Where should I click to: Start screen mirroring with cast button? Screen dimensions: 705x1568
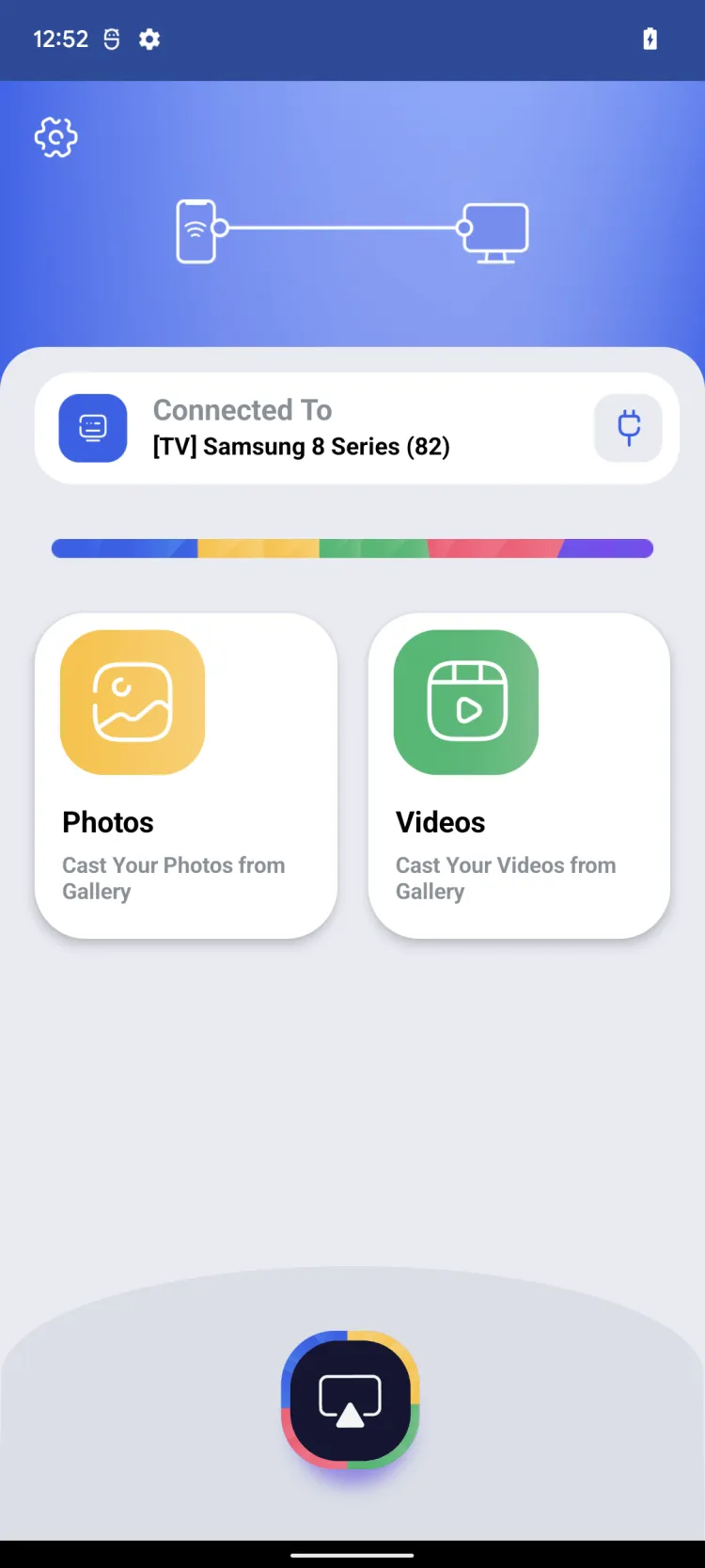tap(351, 1400)
